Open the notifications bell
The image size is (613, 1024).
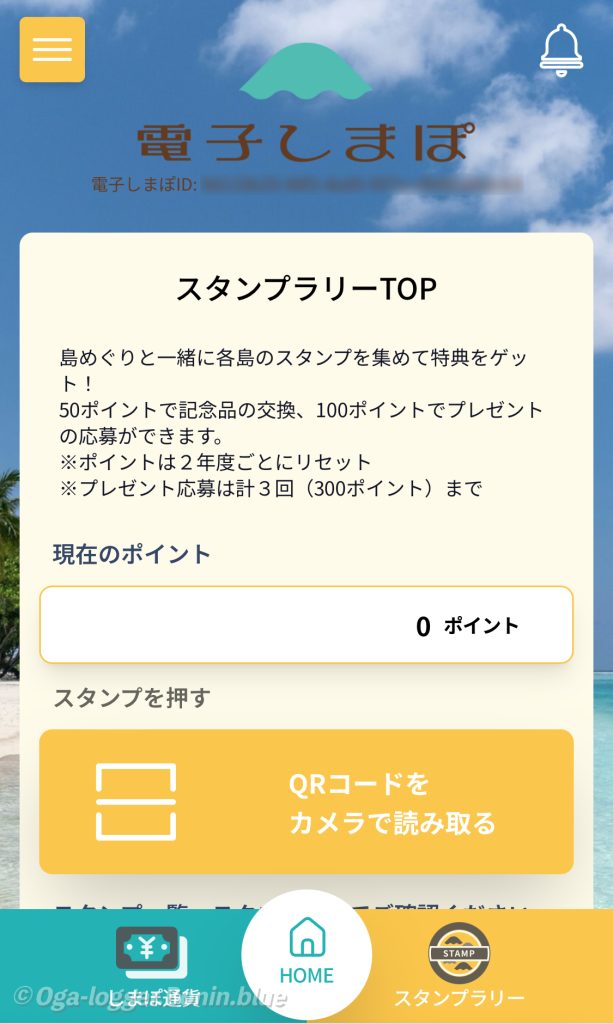point(561,49)
